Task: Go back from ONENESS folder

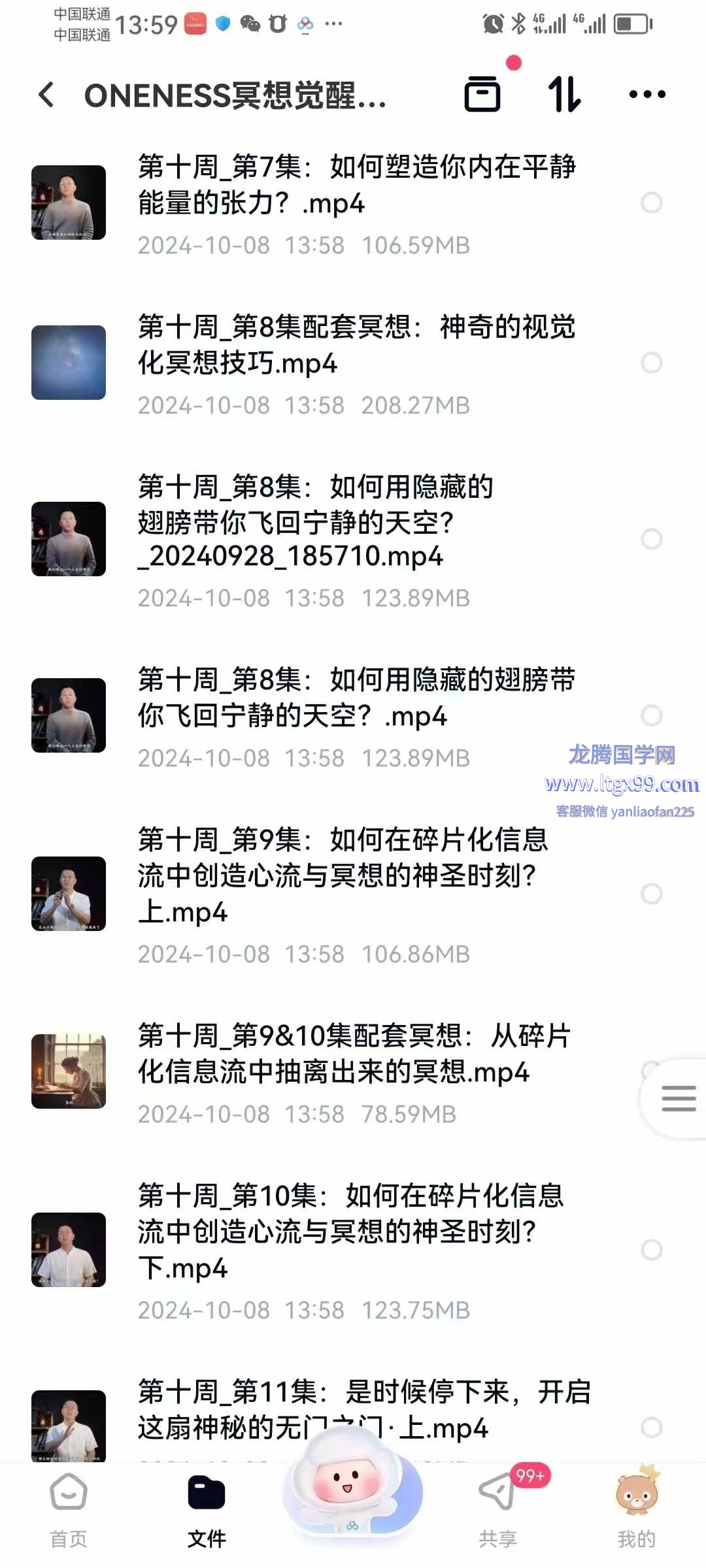Action: point(46,95)
